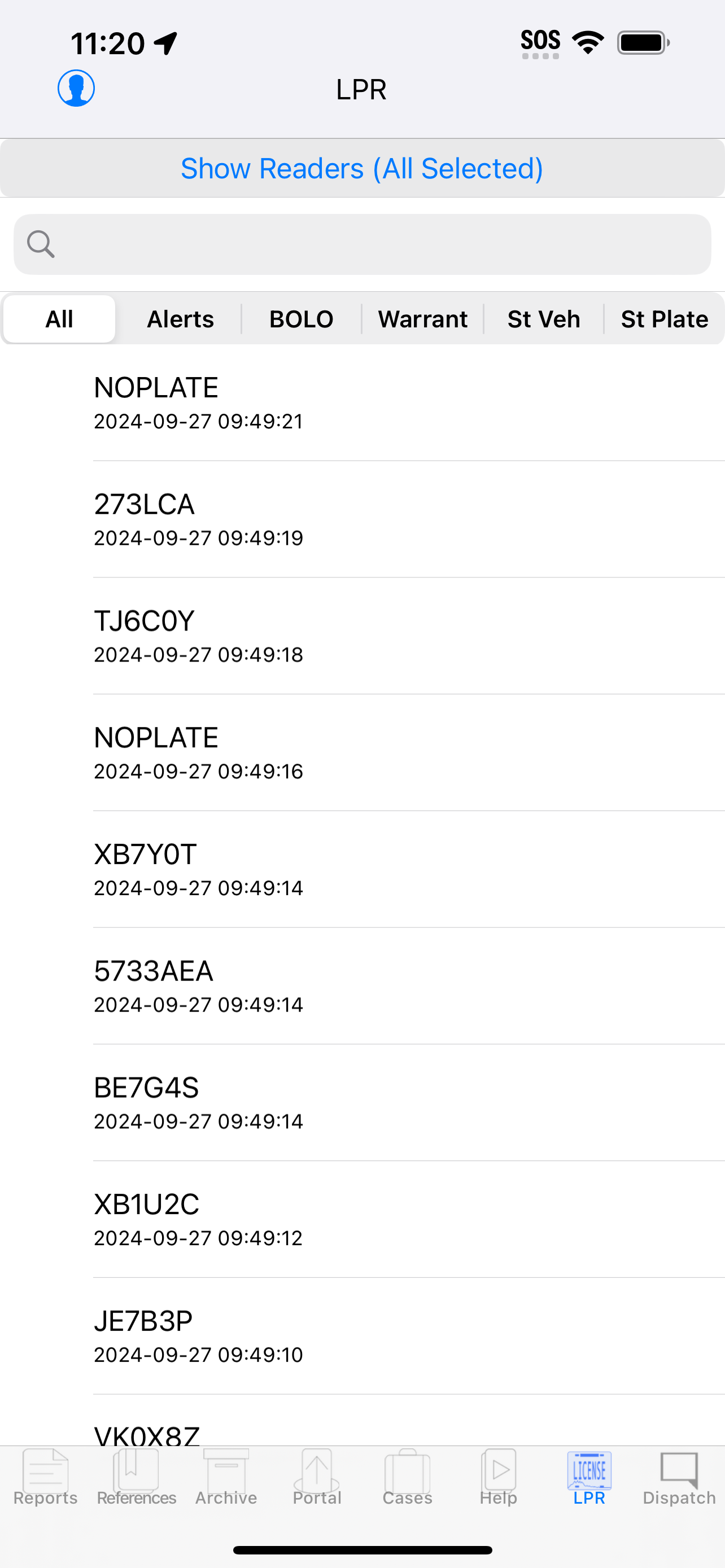Tap Show Readers (All Selected)
Viewport: 725px width, 1568px height.
362,169
